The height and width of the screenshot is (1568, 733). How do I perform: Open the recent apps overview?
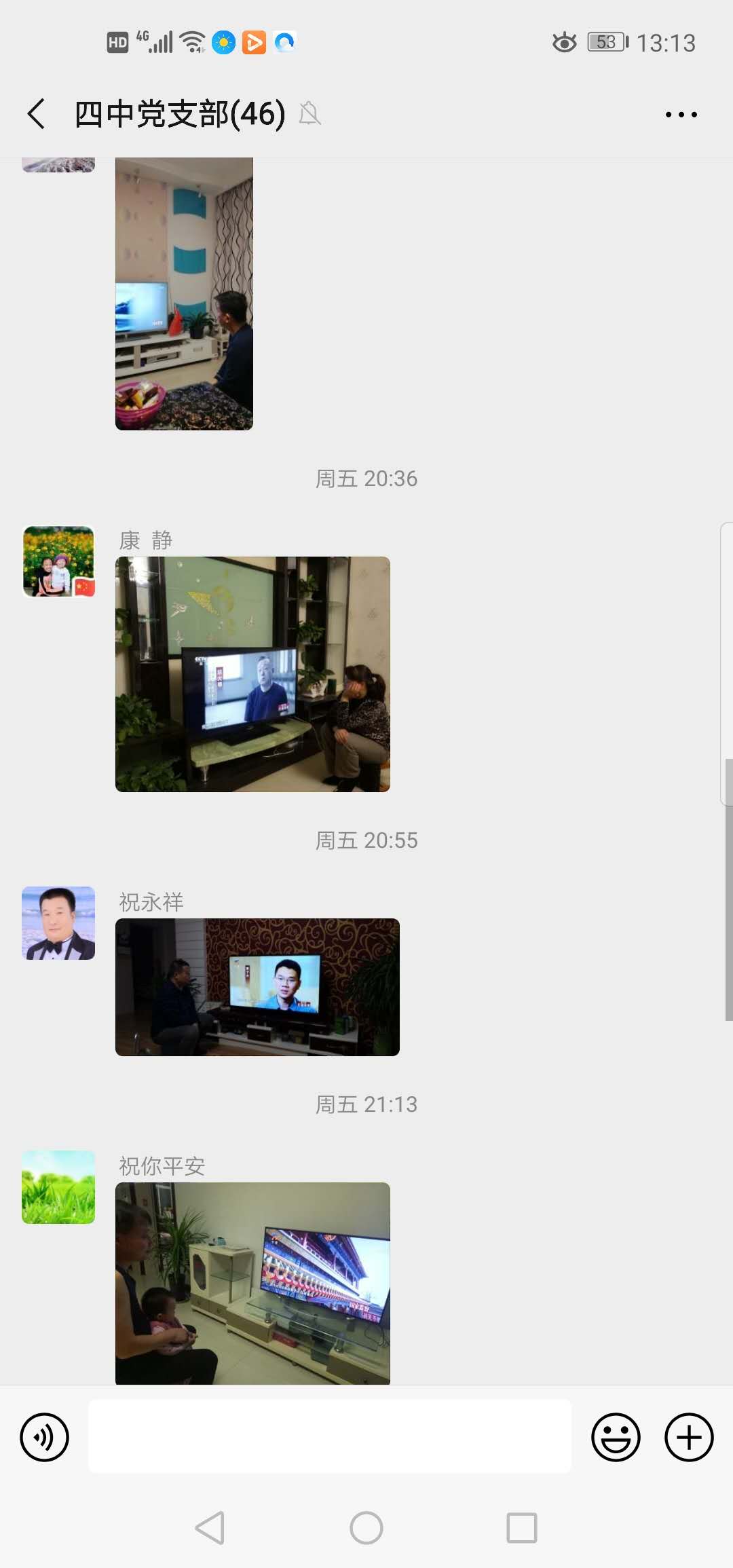(x=522, y=1528)
